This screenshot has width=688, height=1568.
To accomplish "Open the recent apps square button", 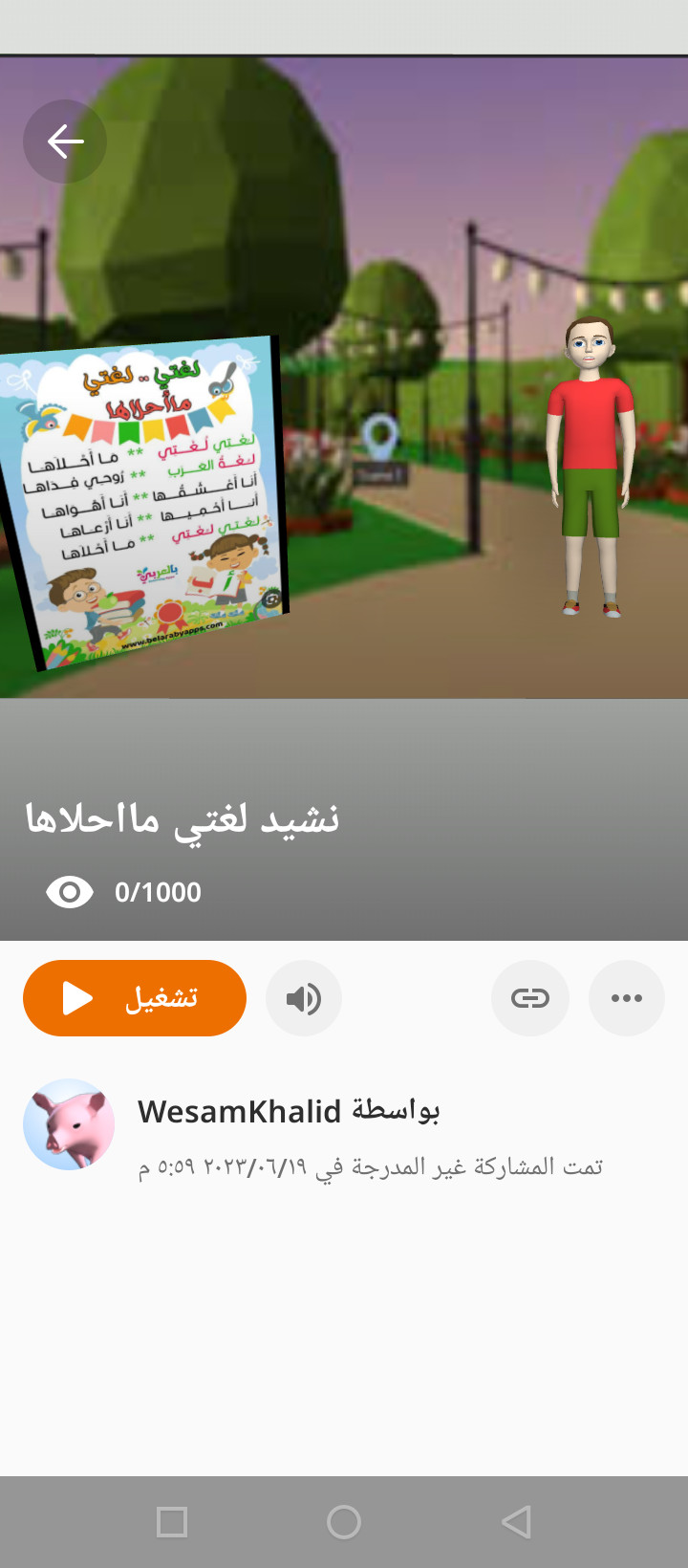I will pyautogui.click(x=172, y=1522).
